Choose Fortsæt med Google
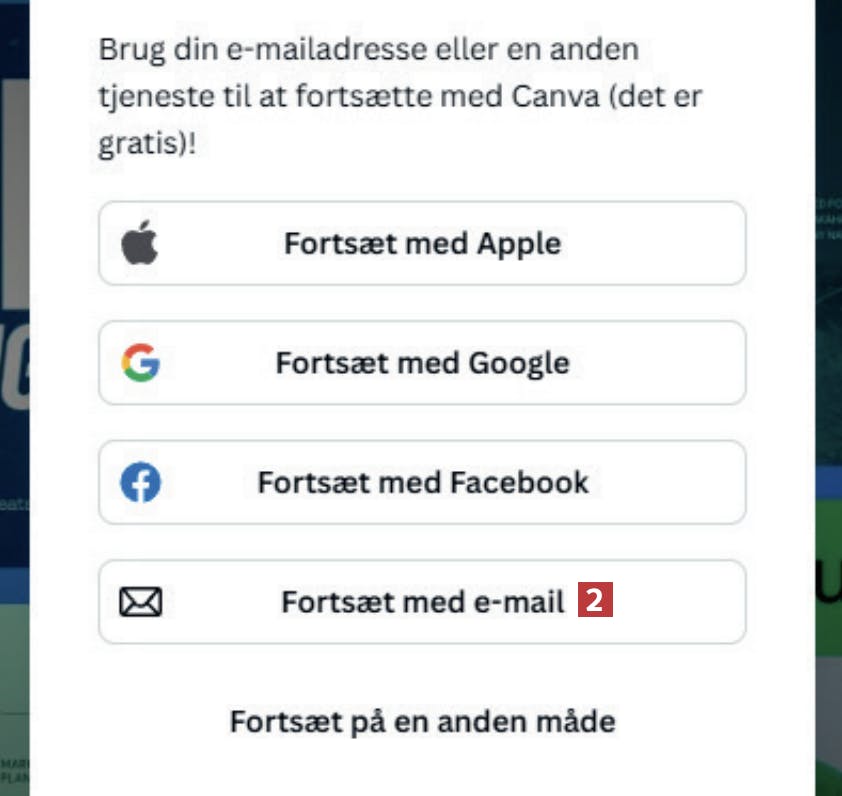 point(422,363)
